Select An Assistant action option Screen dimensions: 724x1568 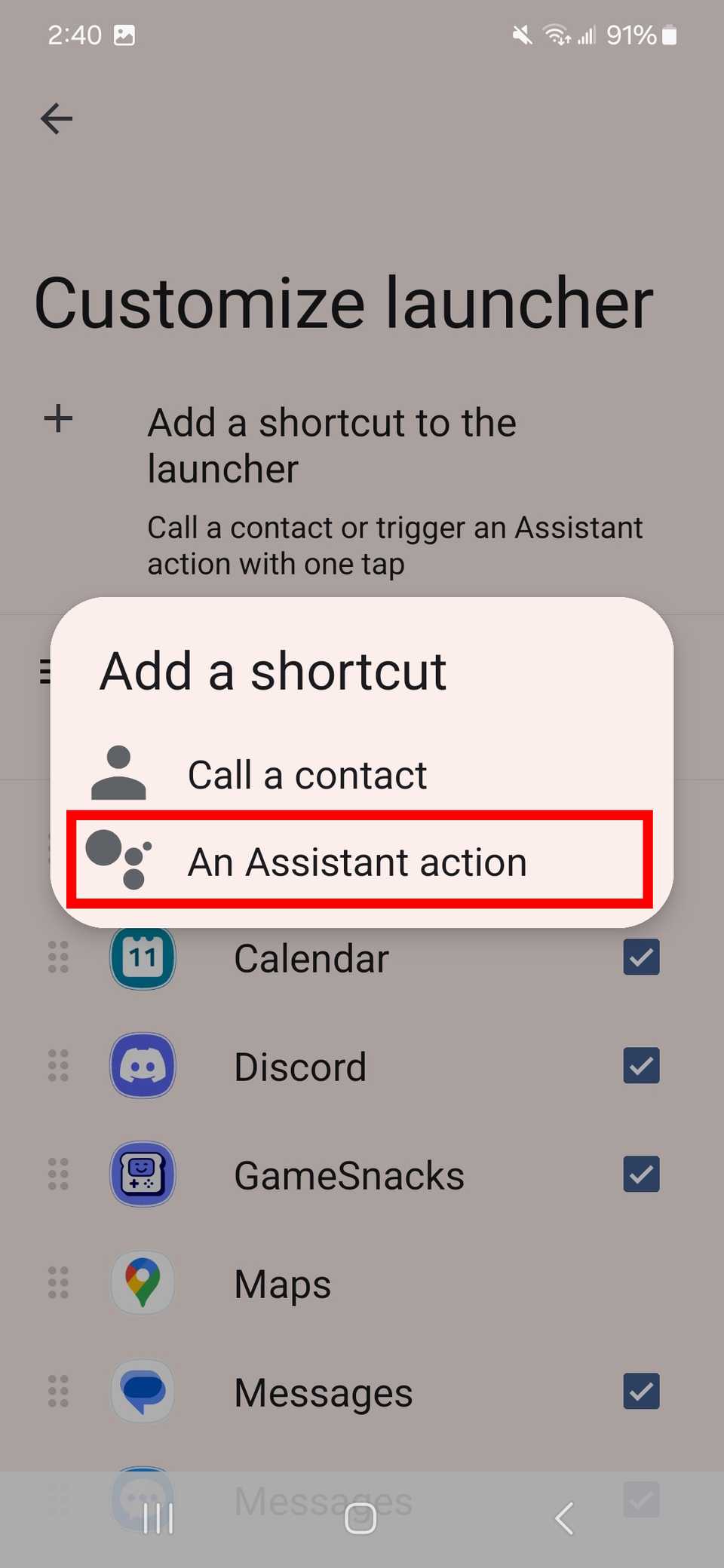(357, 861)
